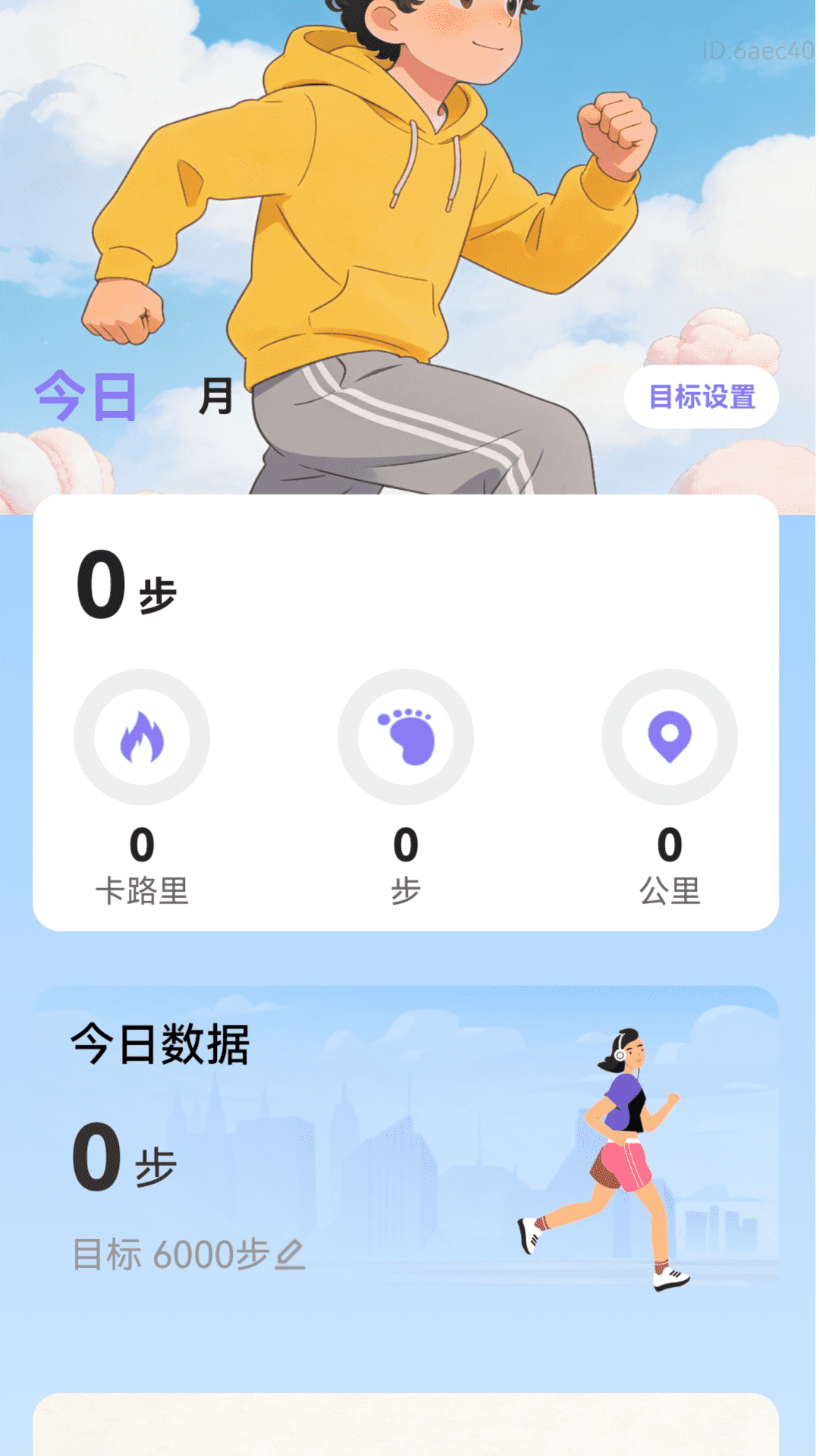Switch to the 月 tab

coord(215,395)
